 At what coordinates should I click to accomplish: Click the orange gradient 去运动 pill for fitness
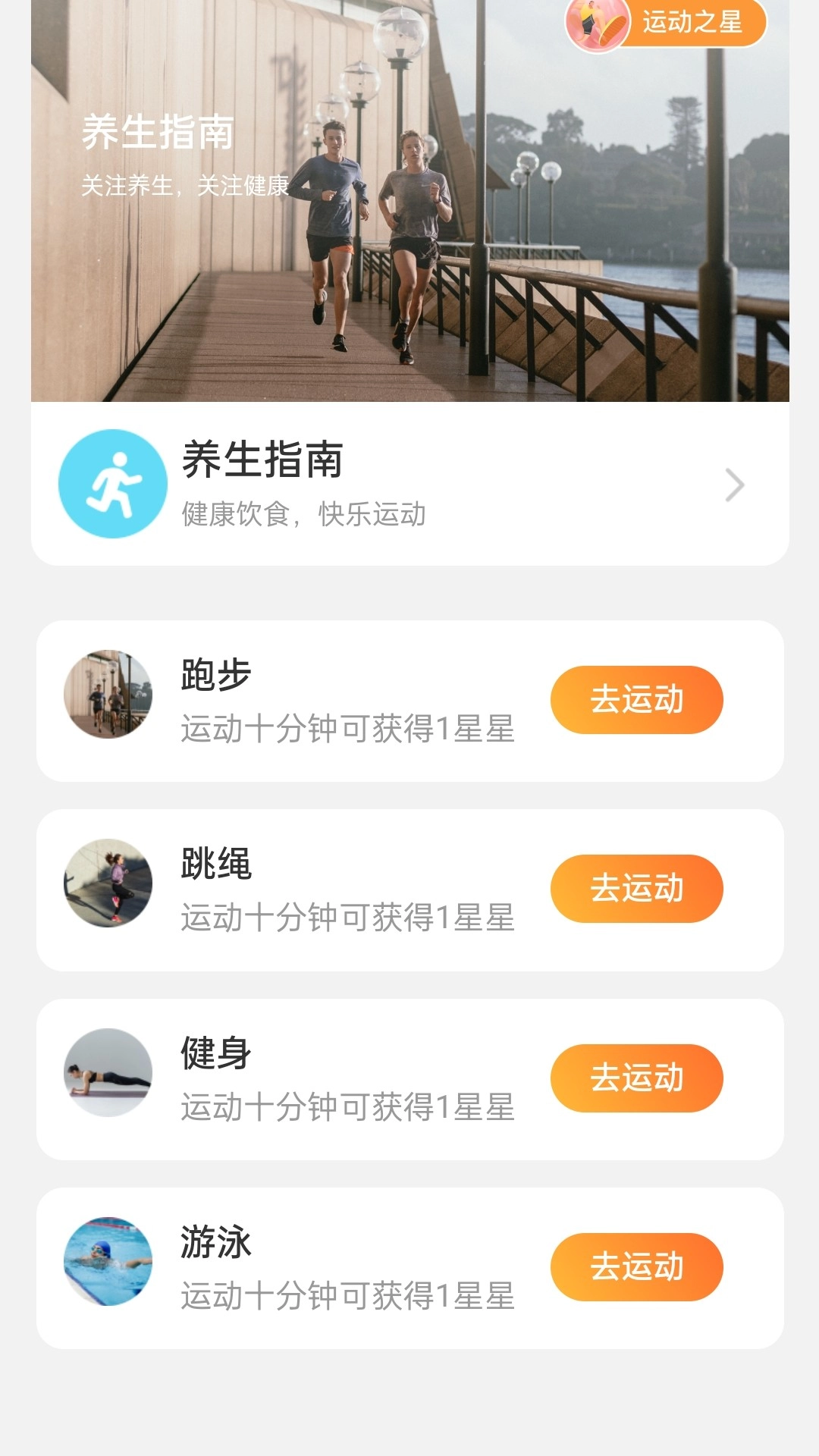tap(637, 1077)
